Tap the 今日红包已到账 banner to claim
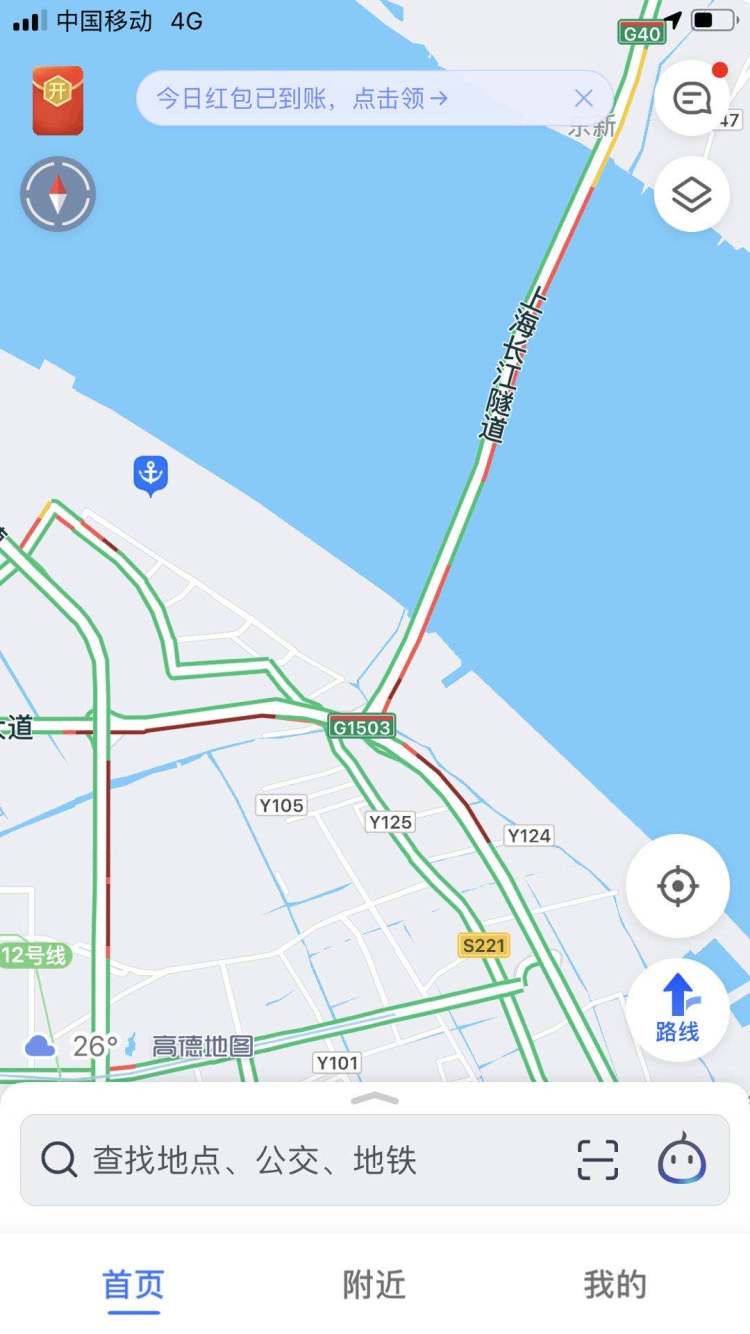The image size is (750, 1334). tap(300, 98)
